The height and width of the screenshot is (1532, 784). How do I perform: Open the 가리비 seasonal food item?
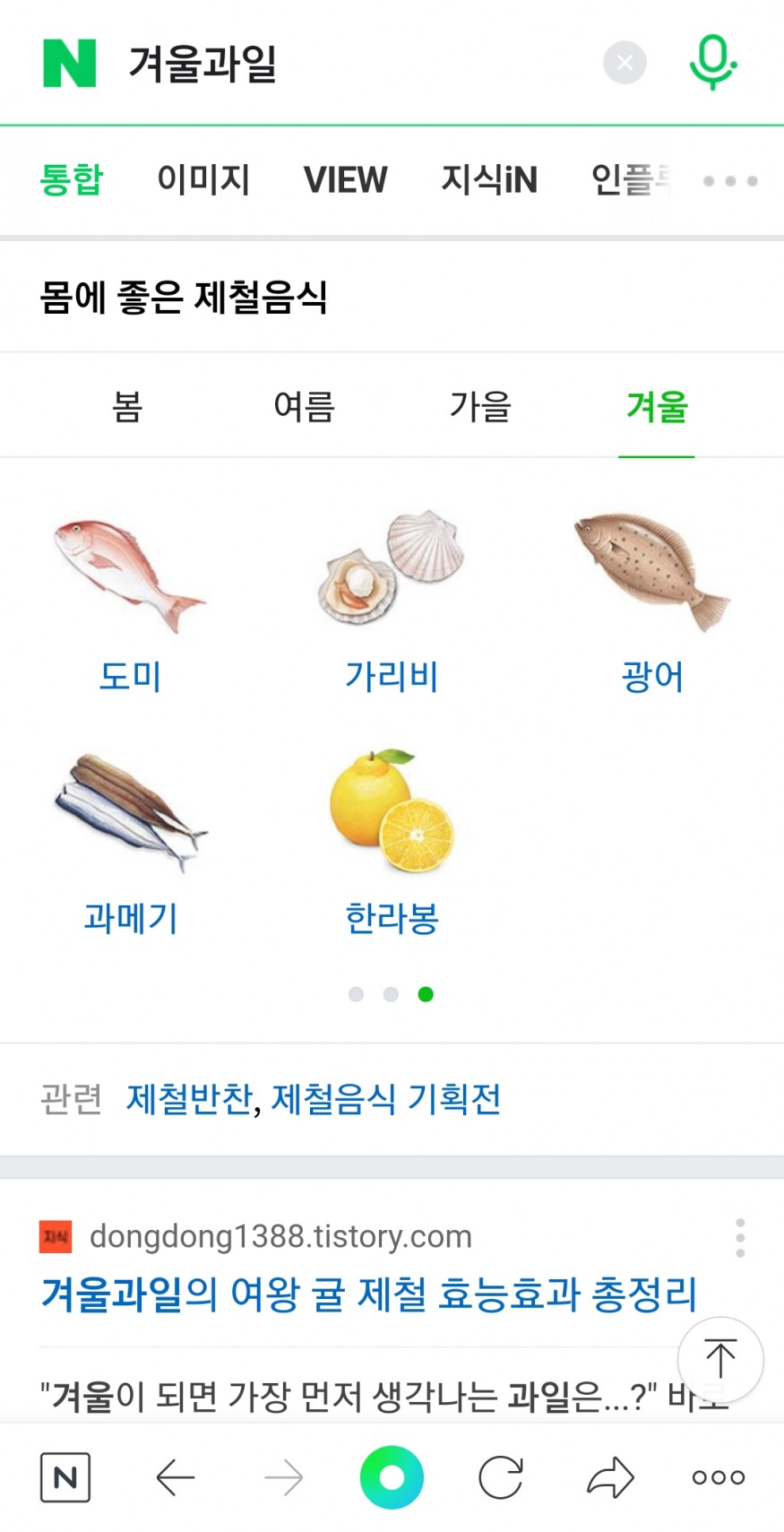(392, 602)
